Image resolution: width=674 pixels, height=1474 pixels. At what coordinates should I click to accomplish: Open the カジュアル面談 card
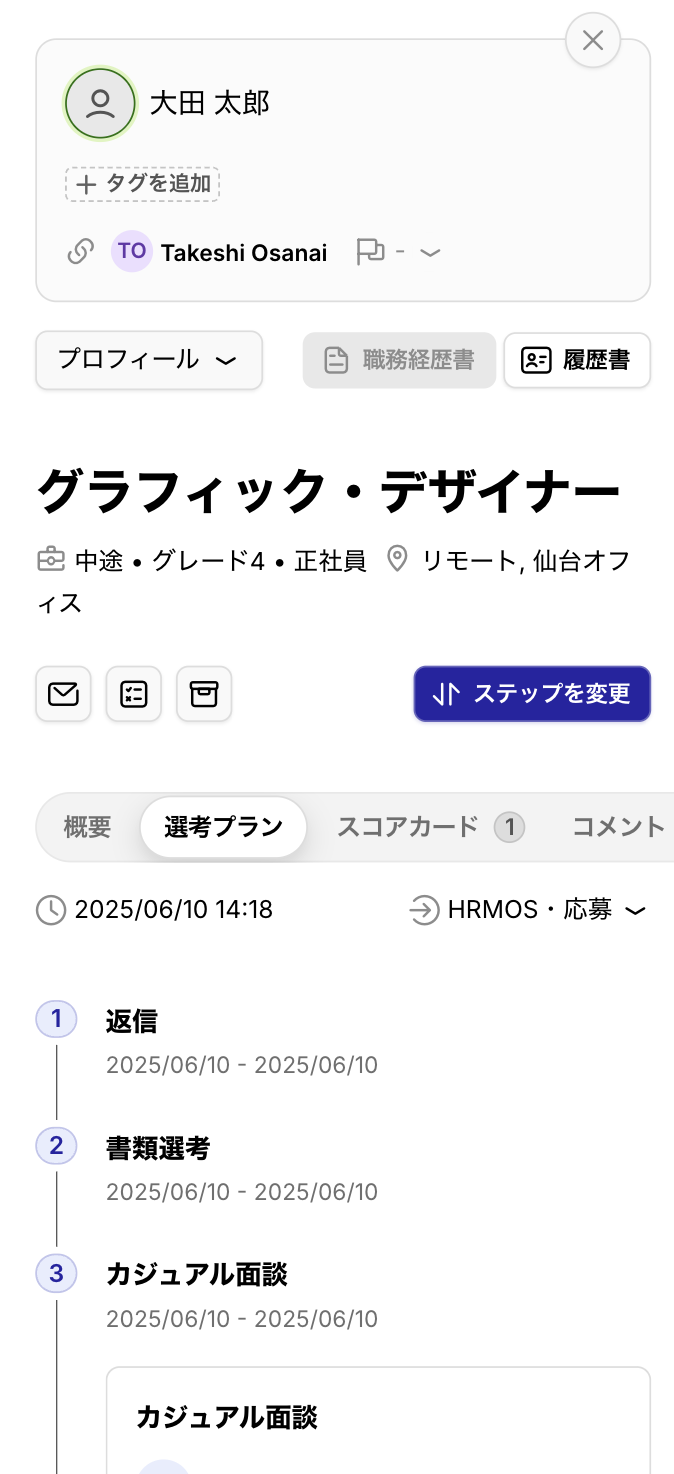coord(378,1418)
